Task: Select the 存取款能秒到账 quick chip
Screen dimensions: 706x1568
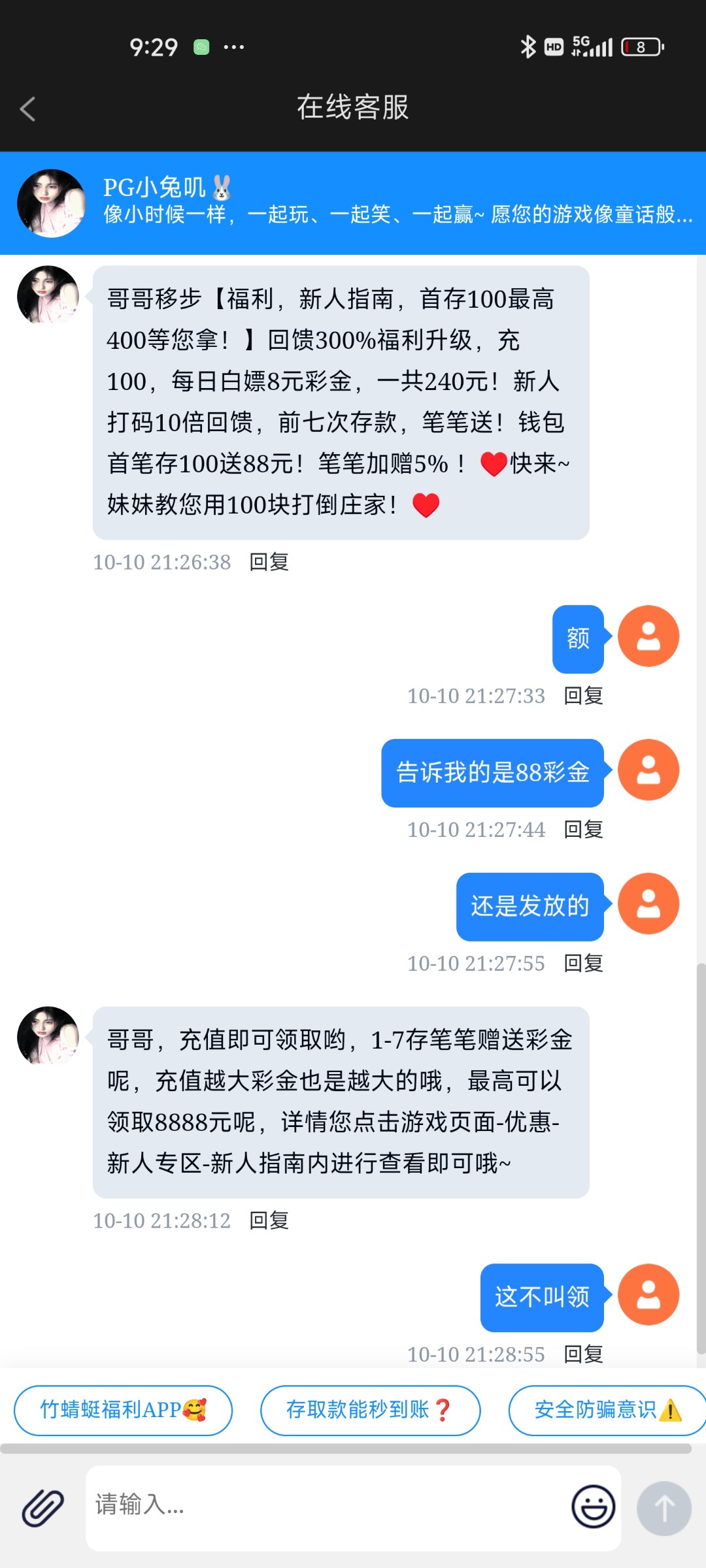Action: 370,1410
